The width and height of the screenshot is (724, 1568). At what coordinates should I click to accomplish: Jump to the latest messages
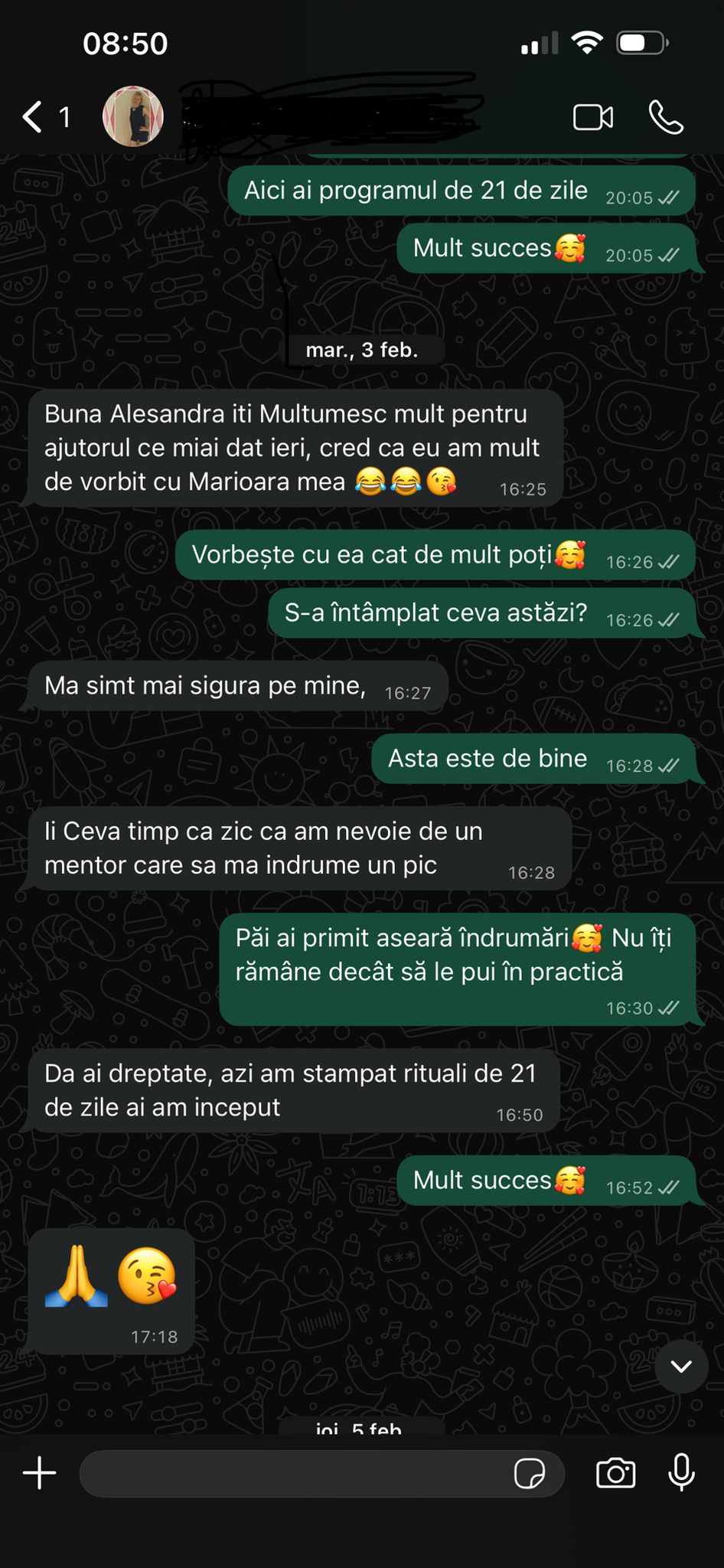click(681, 1367)
